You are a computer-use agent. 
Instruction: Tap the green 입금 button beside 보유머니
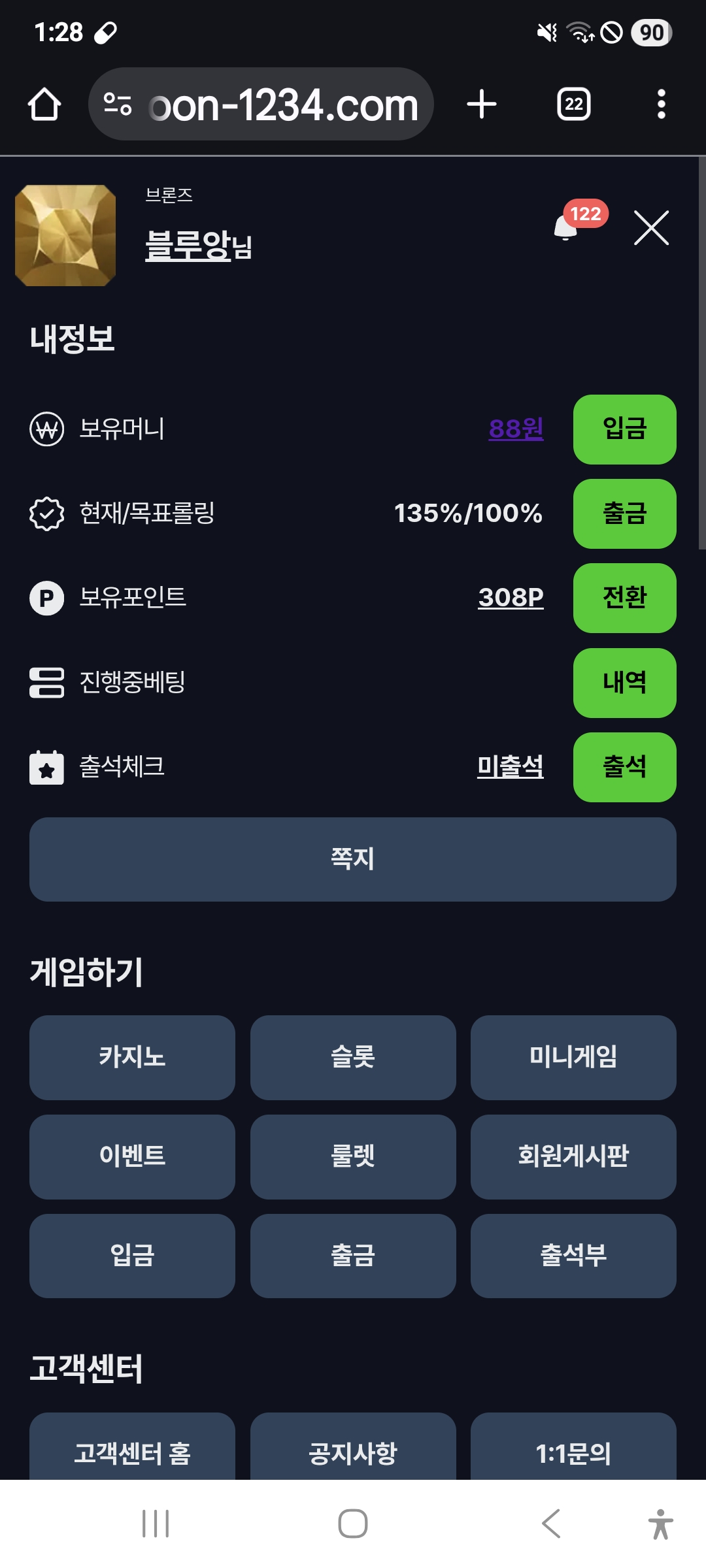tap(624, 429)
